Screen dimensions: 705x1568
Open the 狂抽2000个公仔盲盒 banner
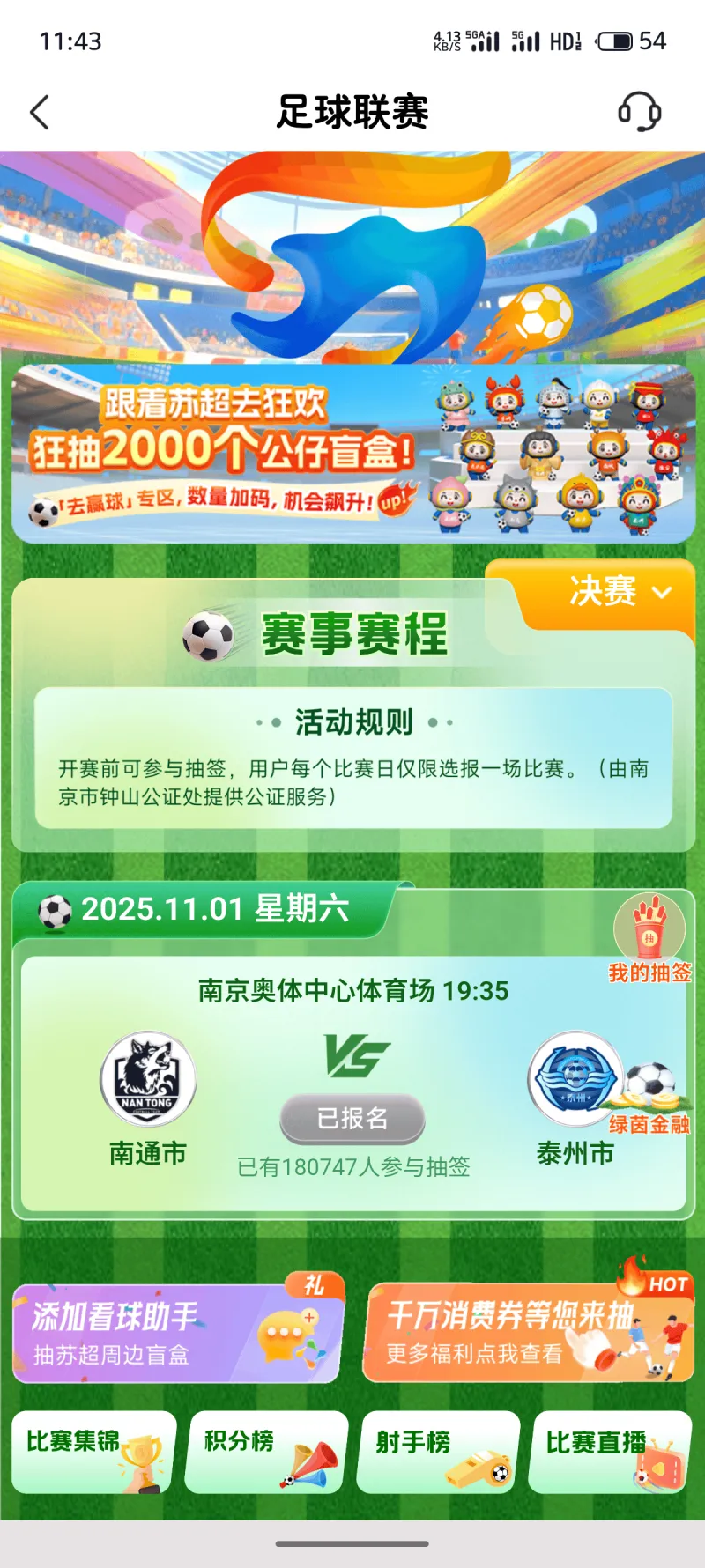352,454
